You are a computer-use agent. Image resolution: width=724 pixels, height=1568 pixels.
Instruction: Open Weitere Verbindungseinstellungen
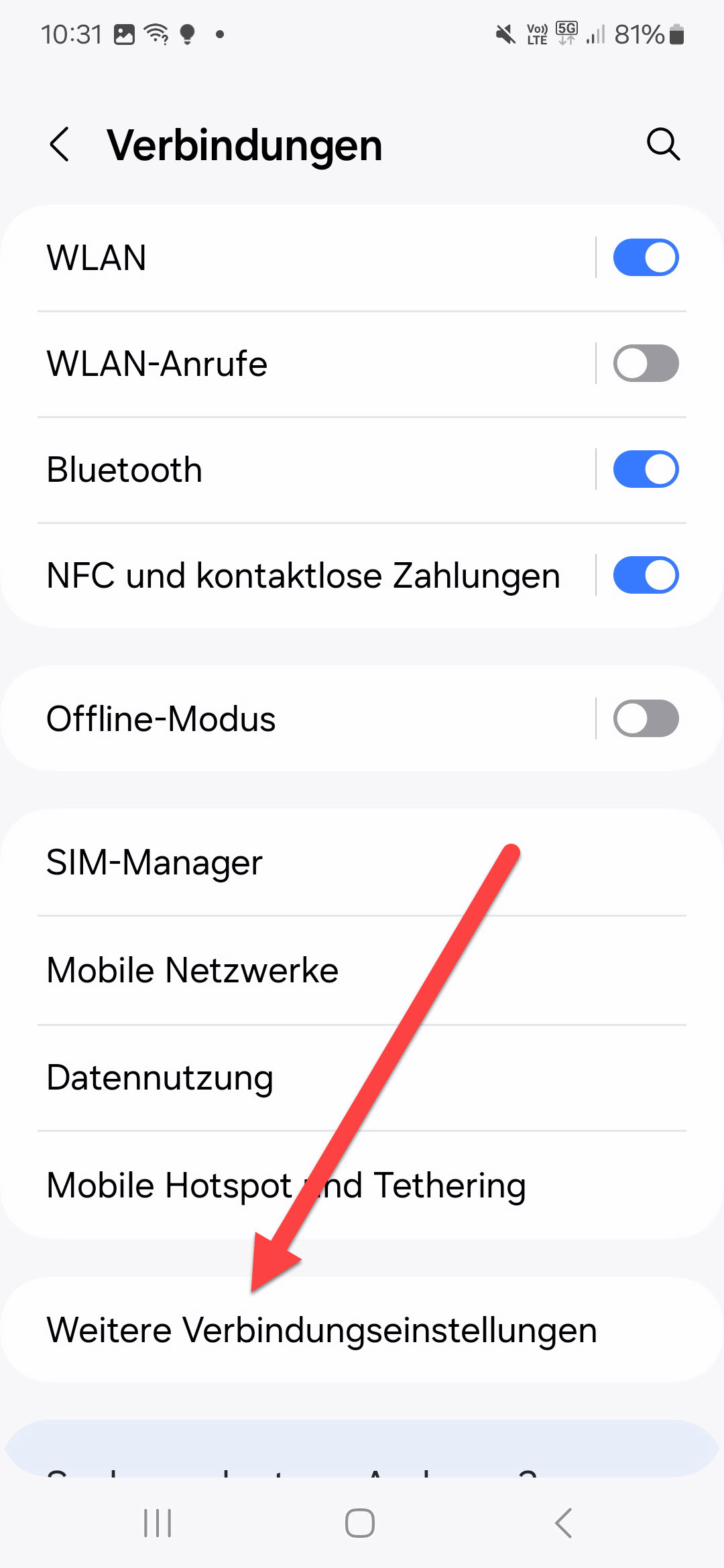pyautogui.click(x=322, y=1330)
